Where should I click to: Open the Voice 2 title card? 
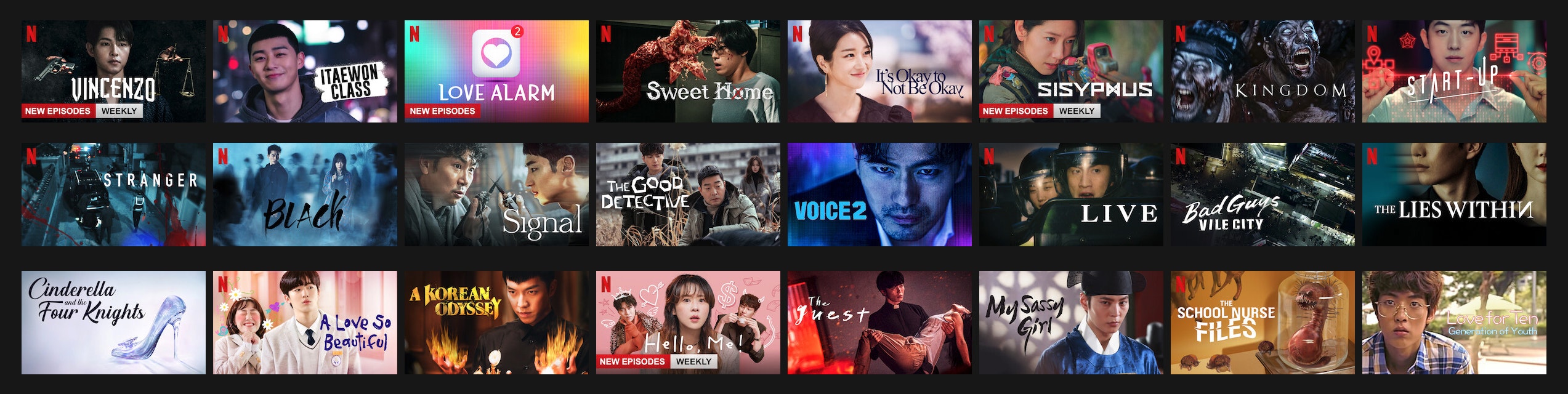879,195
